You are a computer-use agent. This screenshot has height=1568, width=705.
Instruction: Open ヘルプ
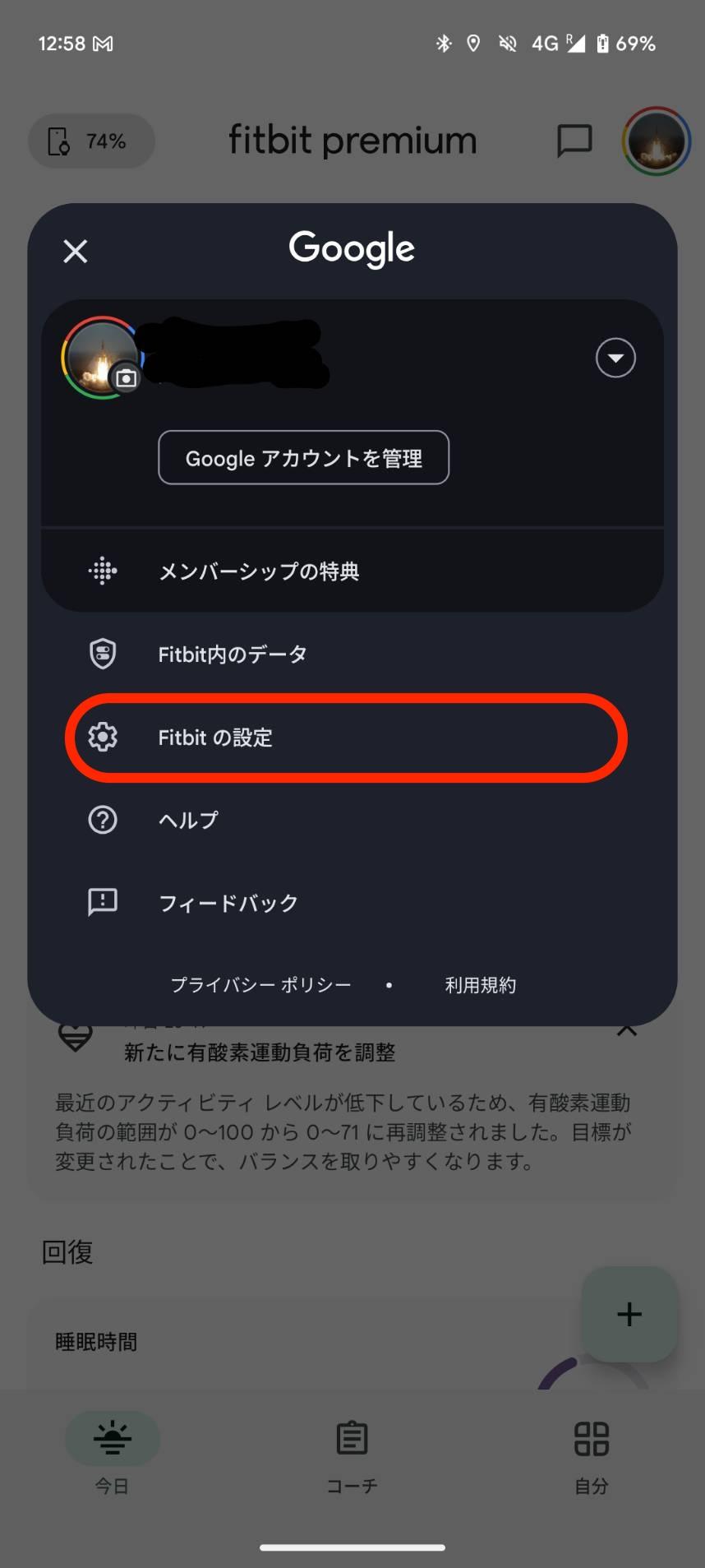pos(188,820)
